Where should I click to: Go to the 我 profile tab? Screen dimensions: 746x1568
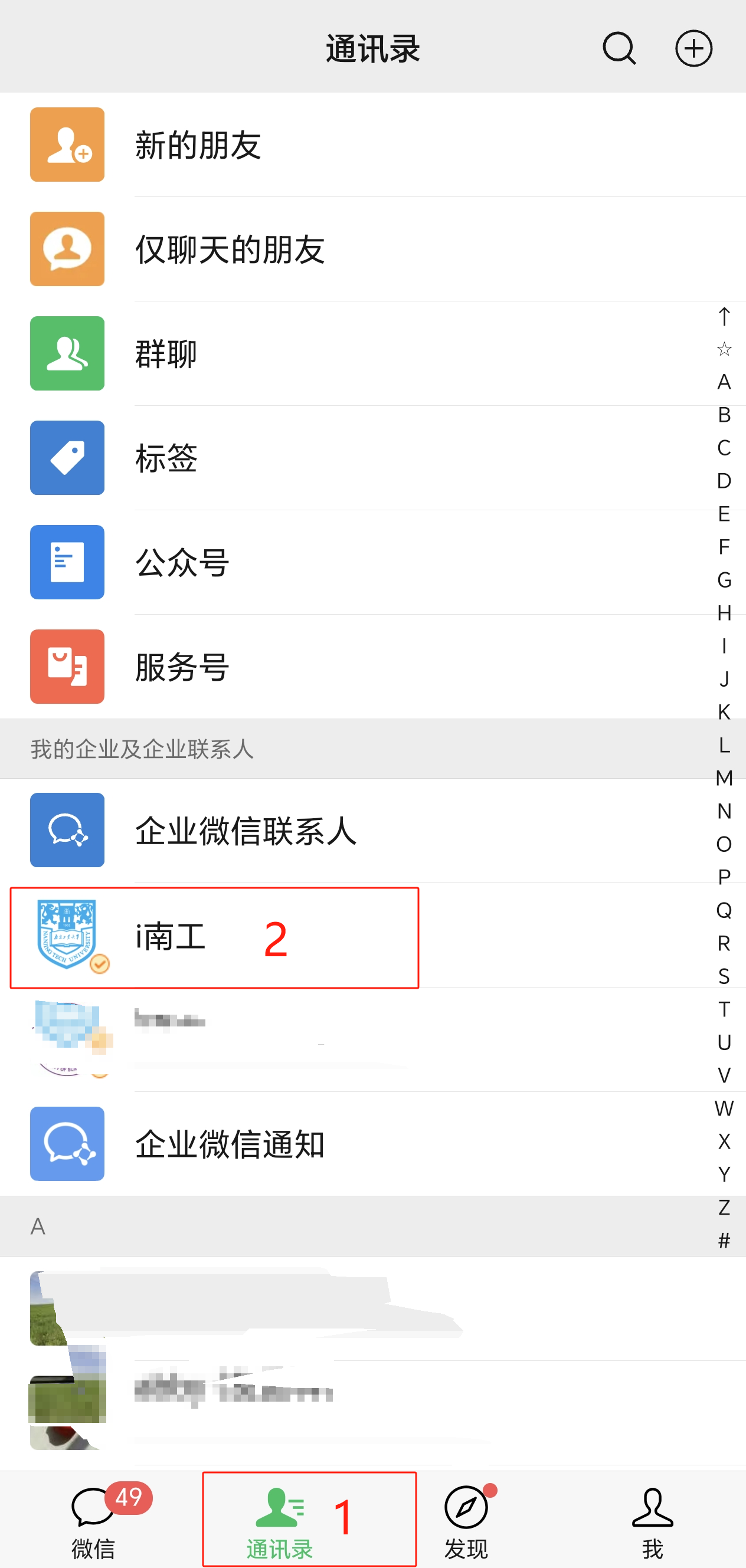(652, 1520)
